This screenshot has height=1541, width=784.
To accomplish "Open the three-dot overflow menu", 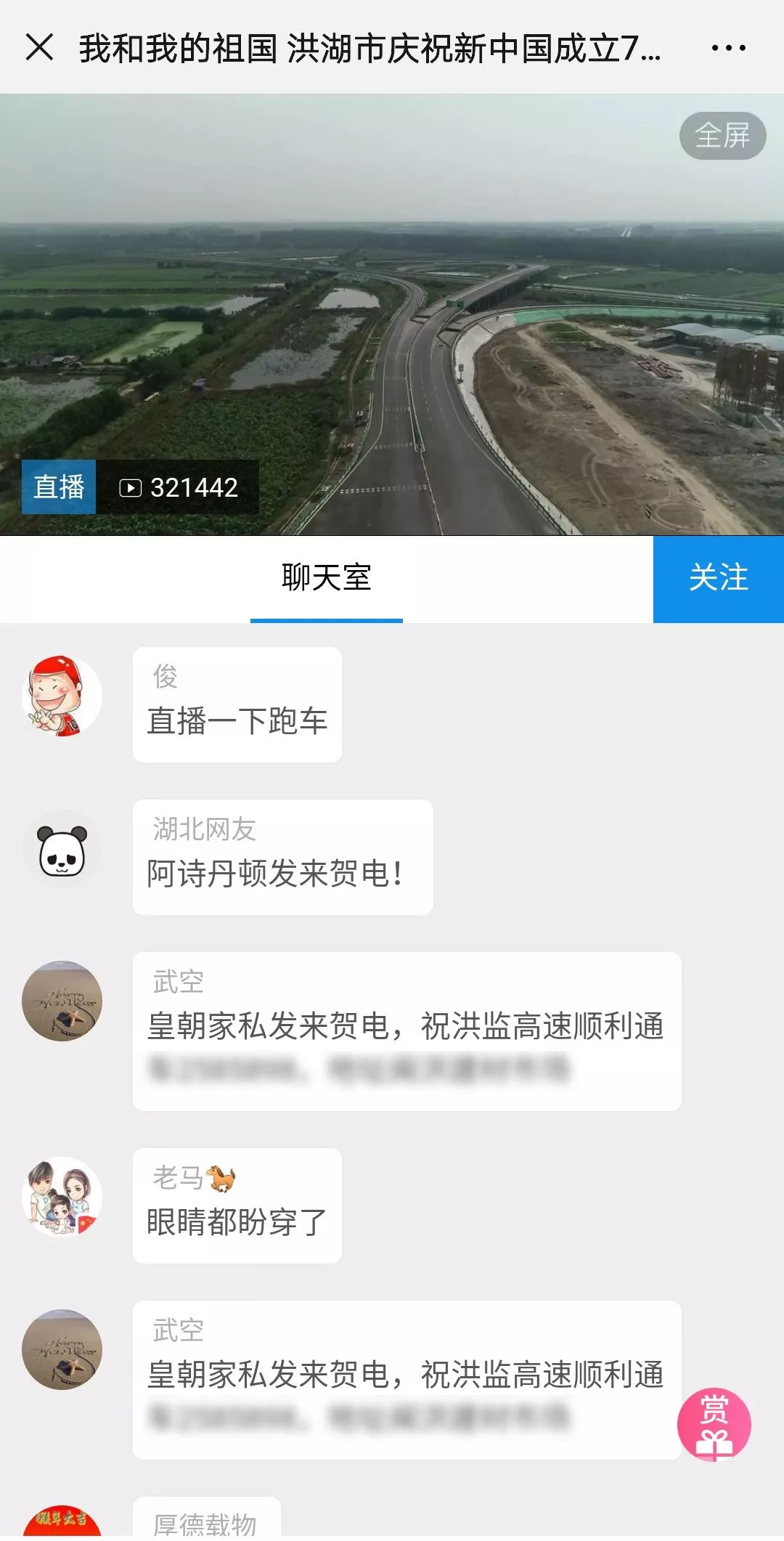I will click(x=728, y=49).
